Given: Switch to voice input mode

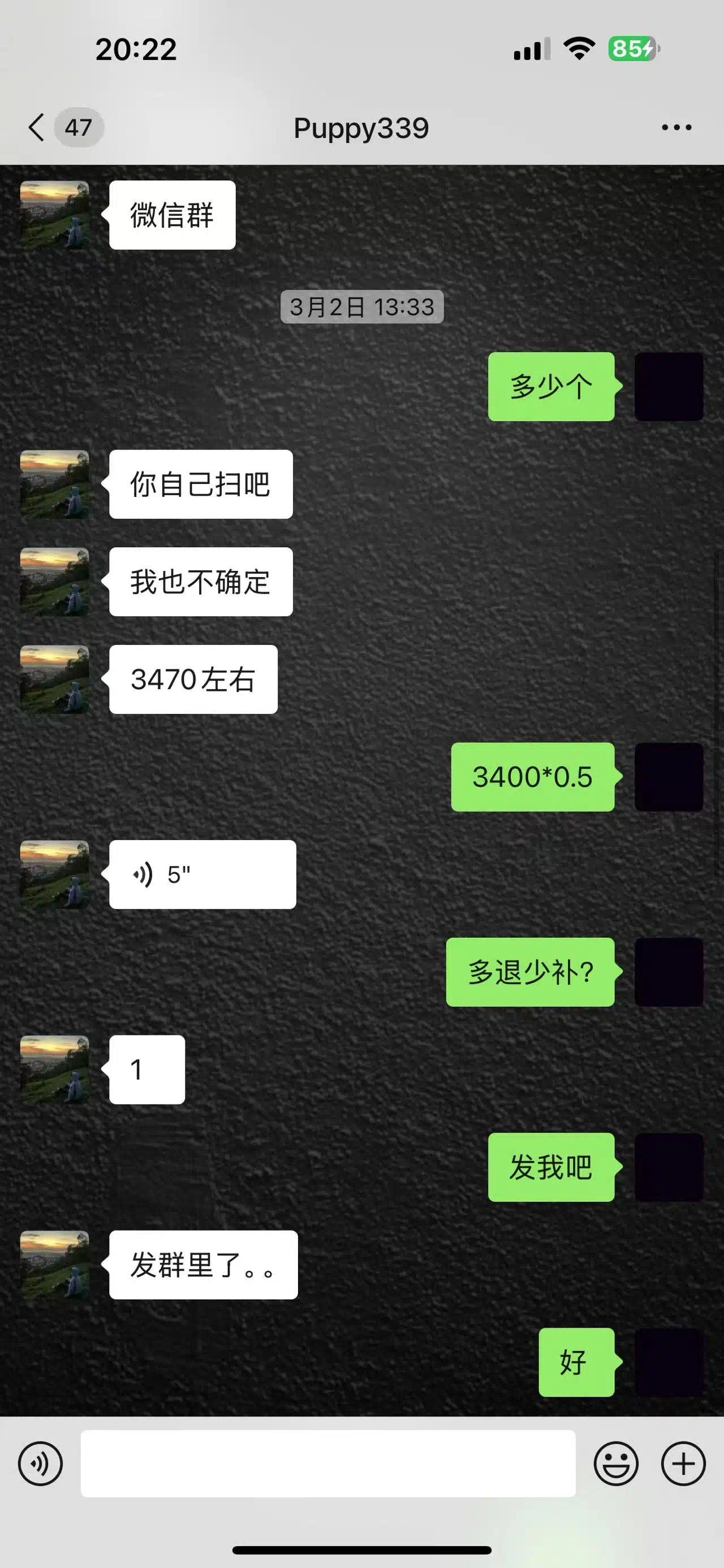Looking at the screenshot, I should click(x=40, y=1463).
